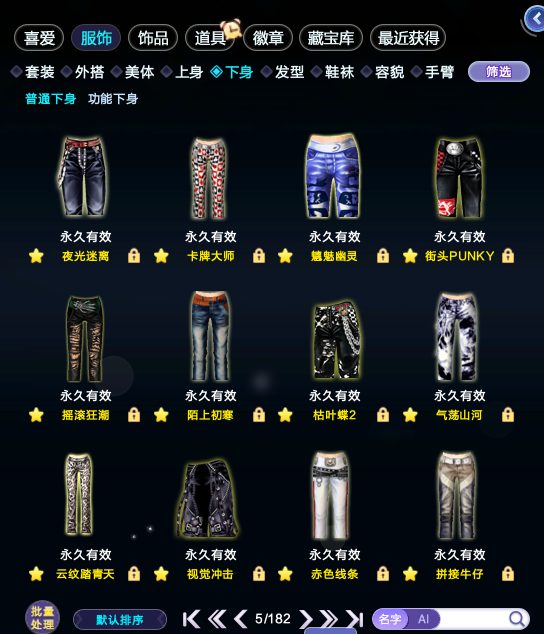544x634 pixels.
Task: Switch to the 饰品 tab
Action: (153, 38)
